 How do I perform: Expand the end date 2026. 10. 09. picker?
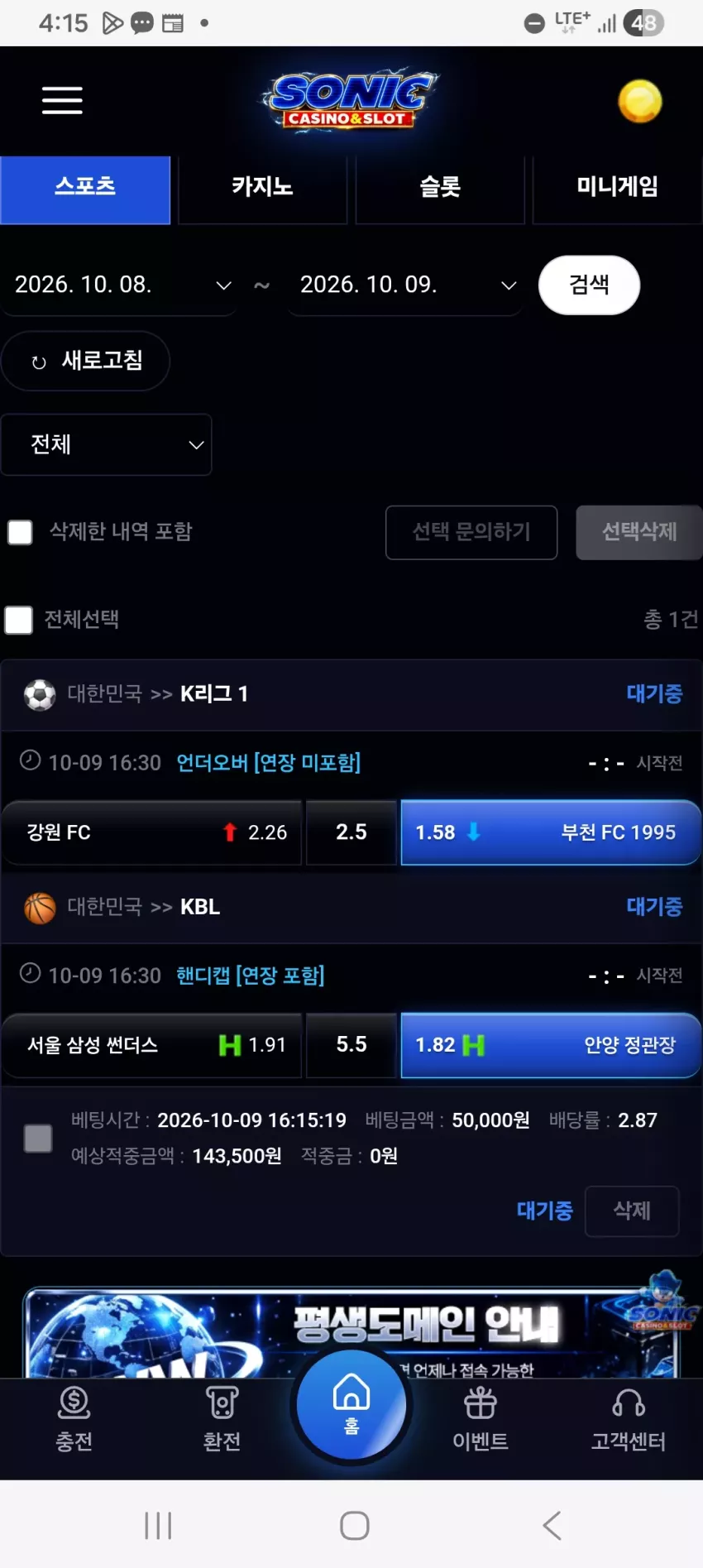coord(405,285)
